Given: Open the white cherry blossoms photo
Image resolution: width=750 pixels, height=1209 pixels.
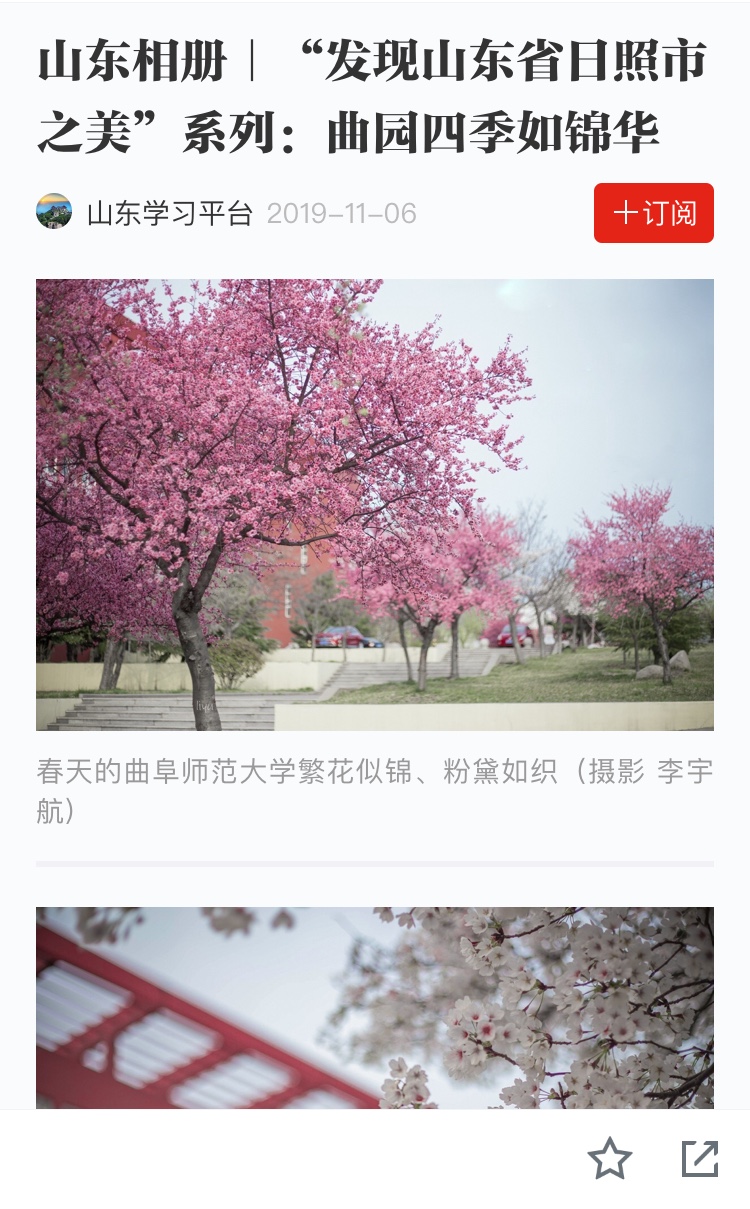Looking at the screenshot, I should click(x=375, y=1007).
